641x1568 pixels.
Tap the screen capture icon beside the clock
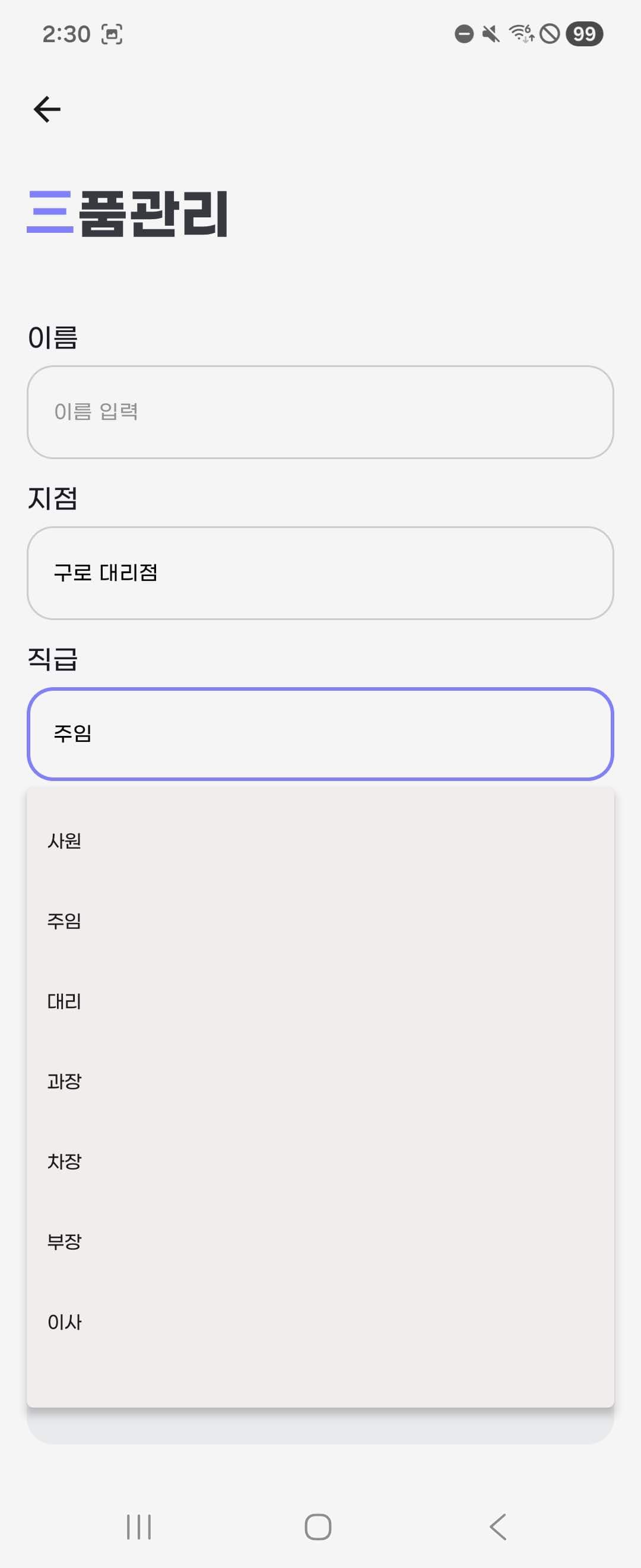pyautogui.click(x=113, y=34)
